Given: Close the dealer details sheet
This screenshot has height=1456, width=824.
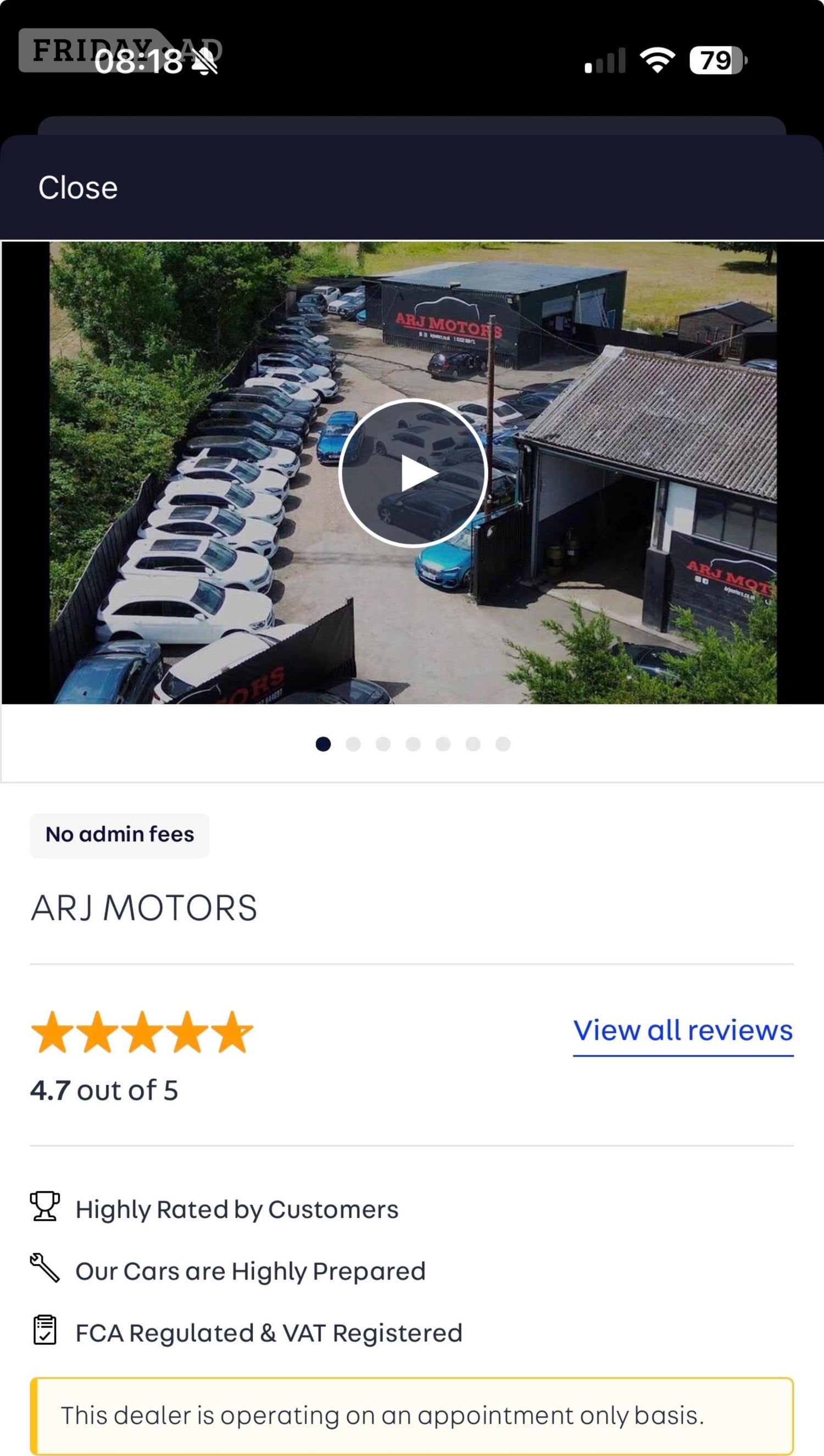Looking at the screenshot, I should [x=78, y=187].
